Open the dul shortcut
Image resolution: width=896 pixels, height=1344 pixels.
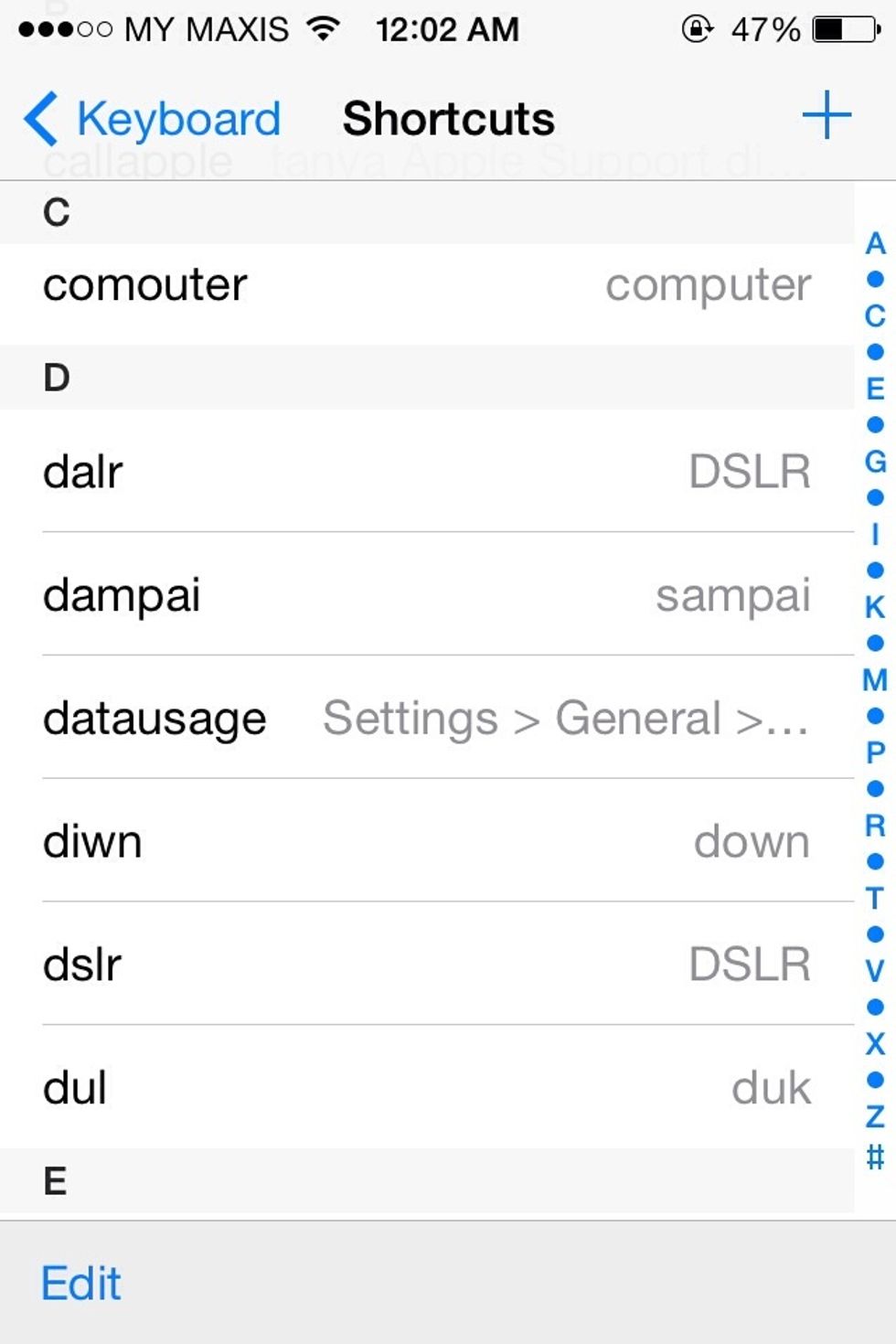(426, 1088)
